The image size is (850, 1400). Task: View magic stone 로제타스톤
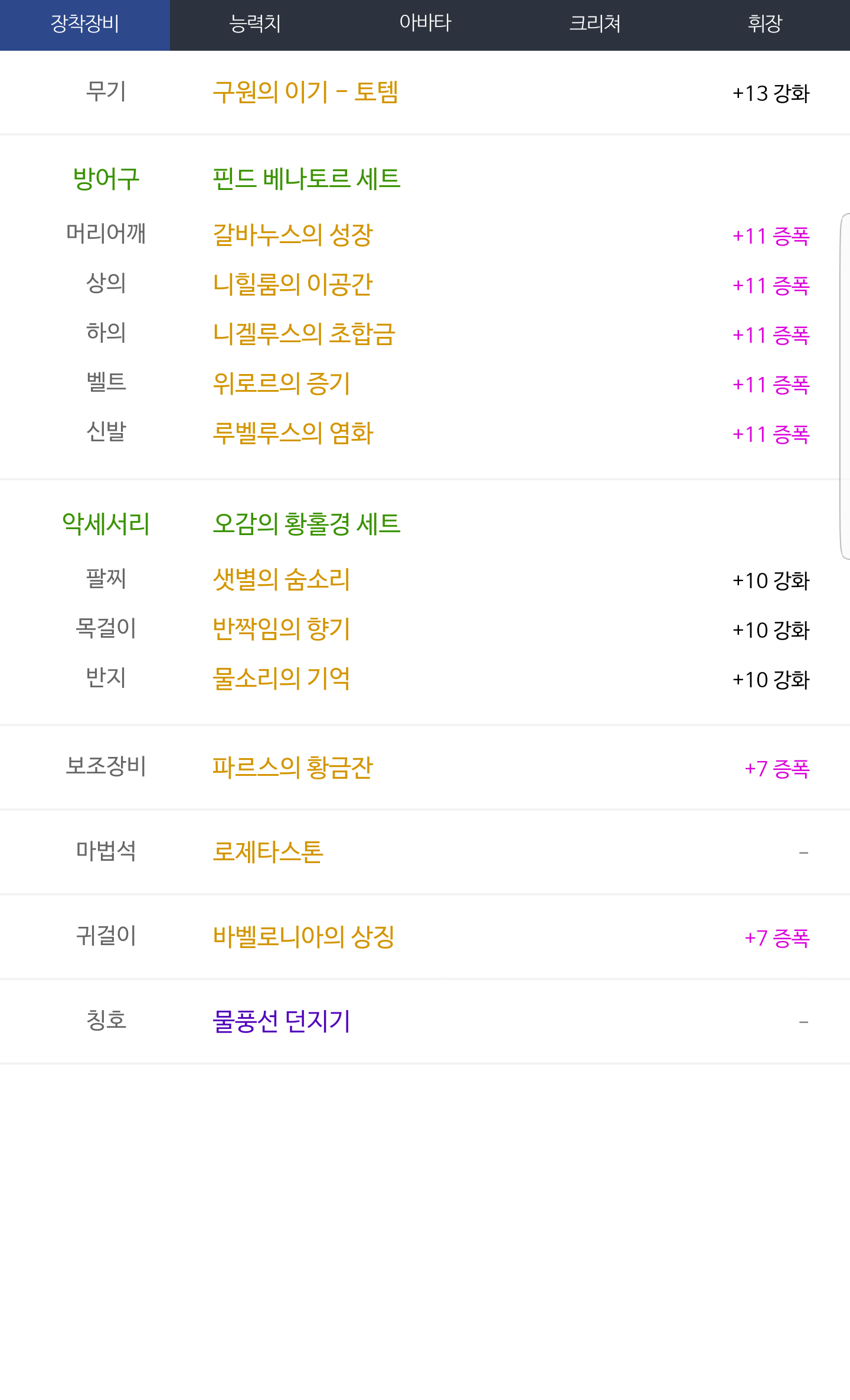point(268,852)
